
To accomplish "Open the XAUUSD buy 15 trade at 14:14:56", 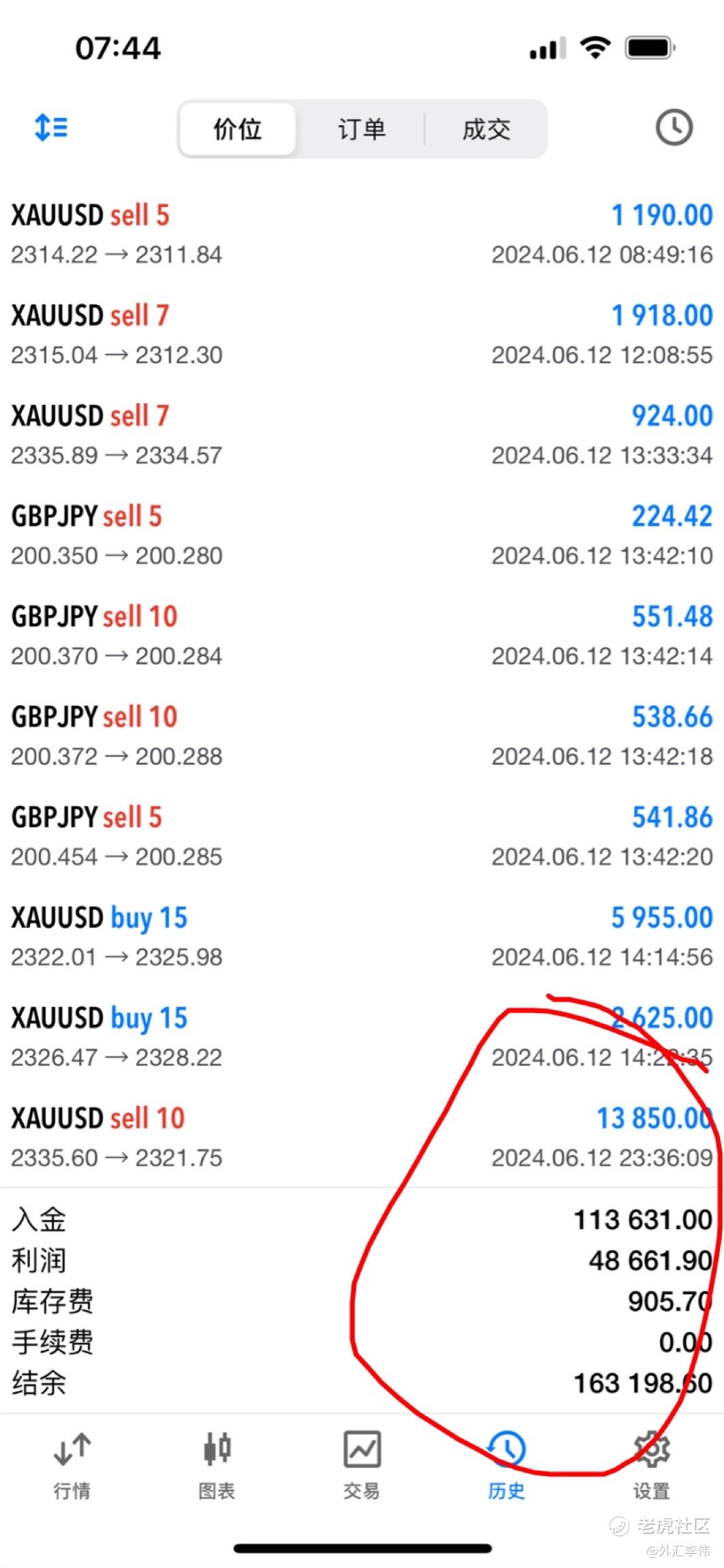I will coord(362,936).
